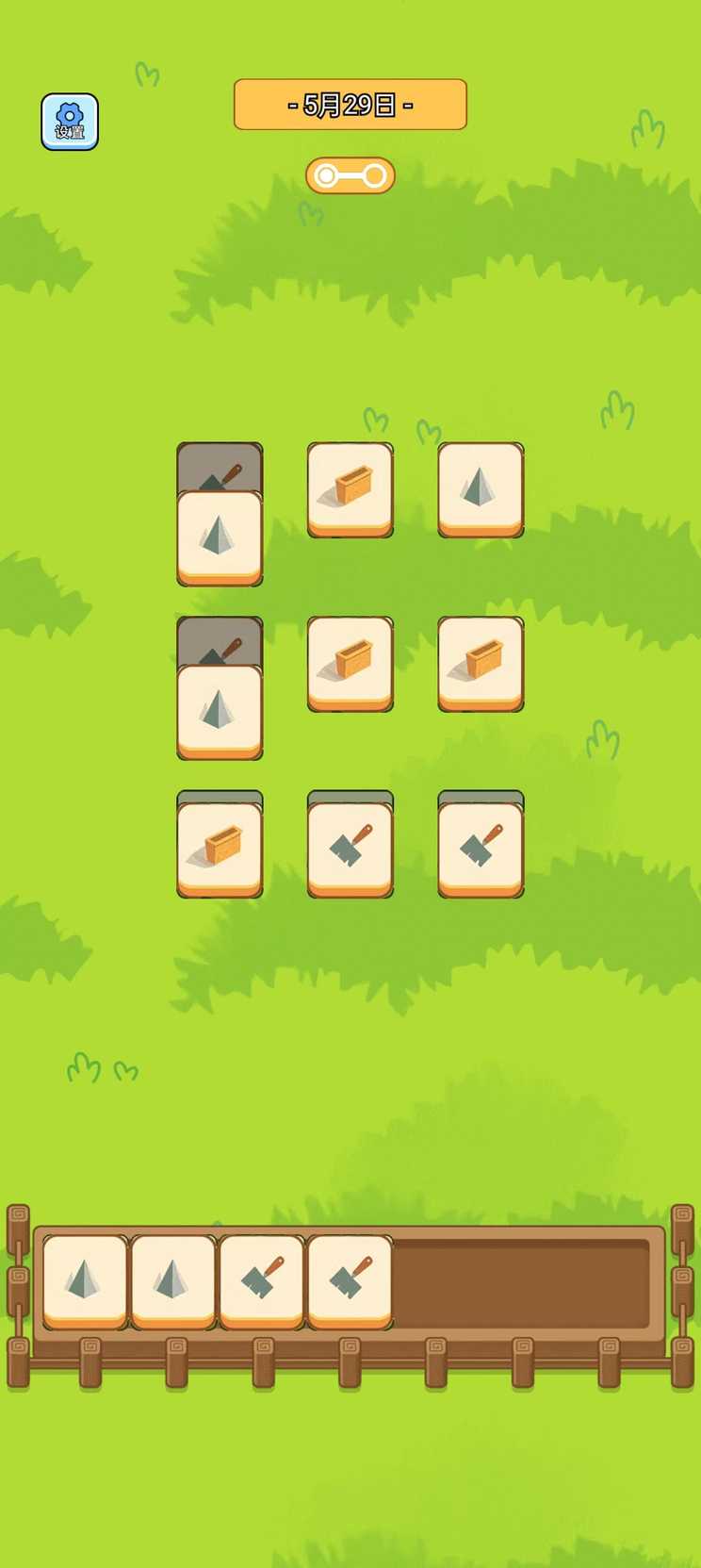Select the pyramid tile not stacked on another

point(481,488)
